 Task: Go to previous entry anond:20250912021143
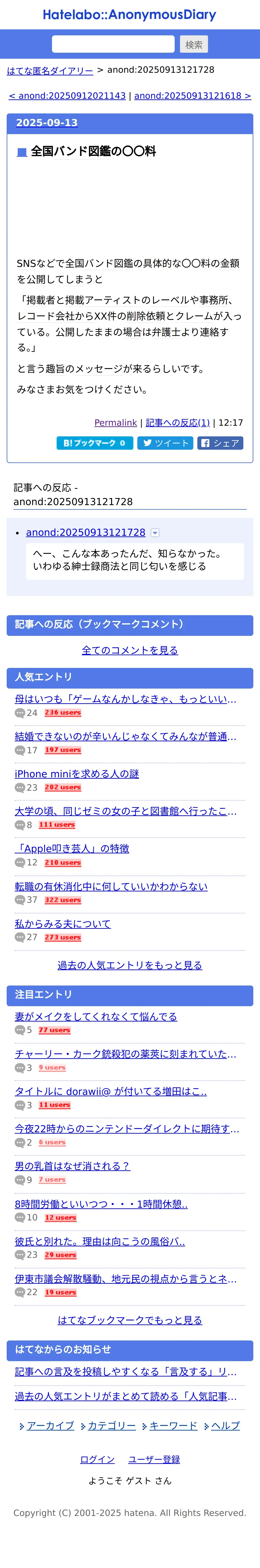pyautogui.click(x=67, y=96)
